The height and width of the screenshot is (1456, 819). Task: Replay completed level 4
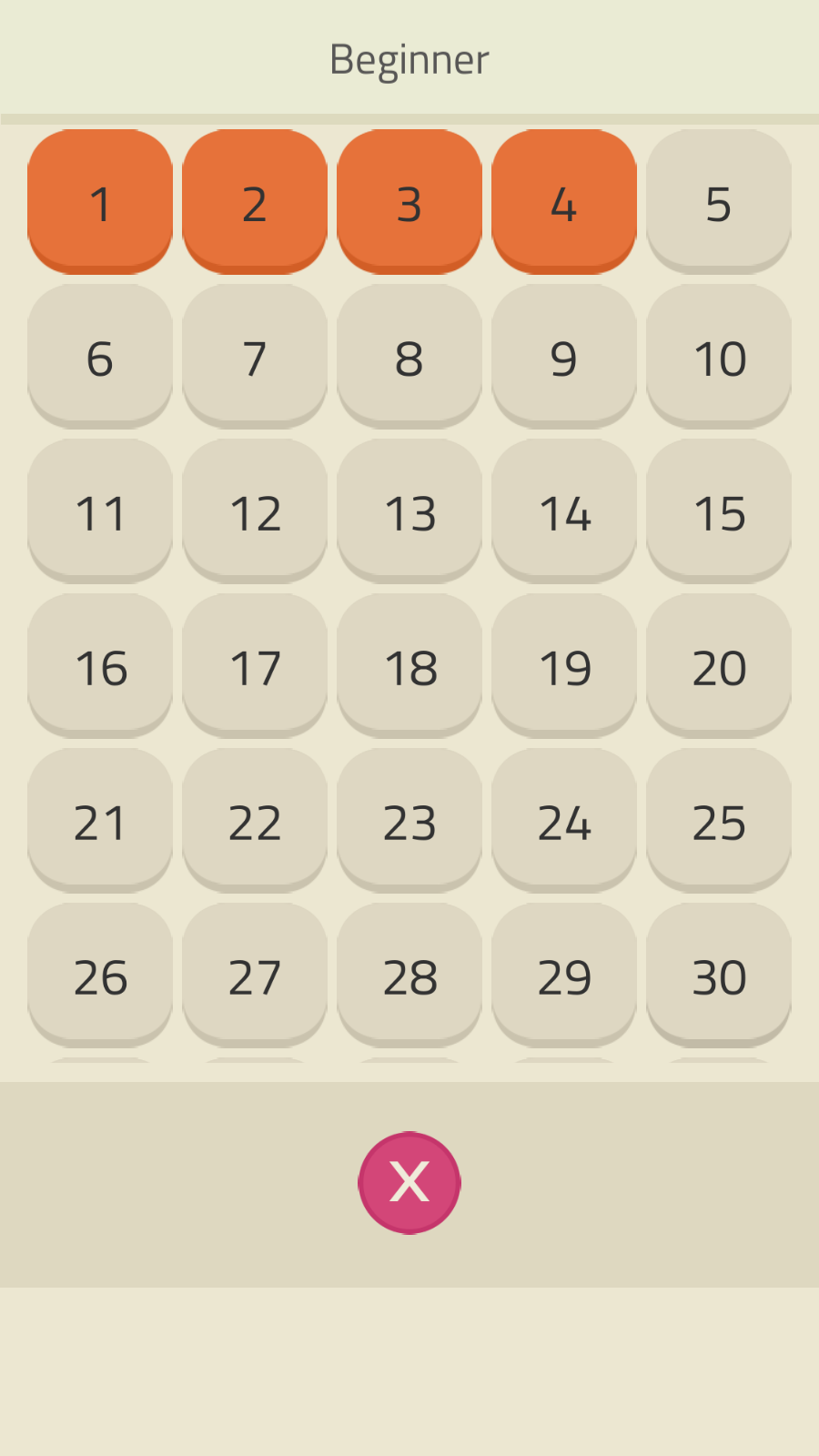pyautogui.click(x=564, y=202)
